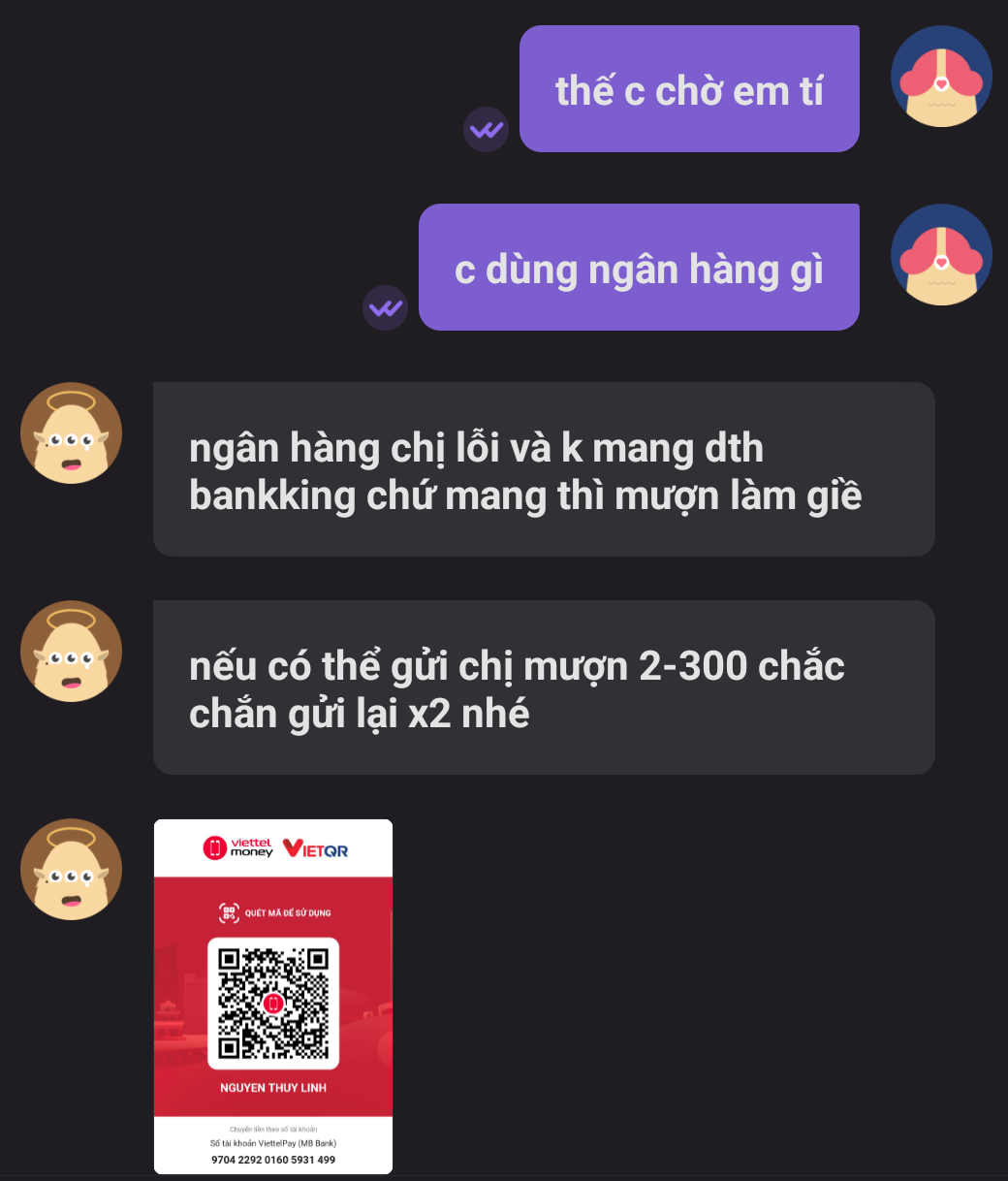1008x1181 pixels.
Task: Open avatar beside "ngân hàng chị lỗi" message
Action: click(x=71, y=433)
